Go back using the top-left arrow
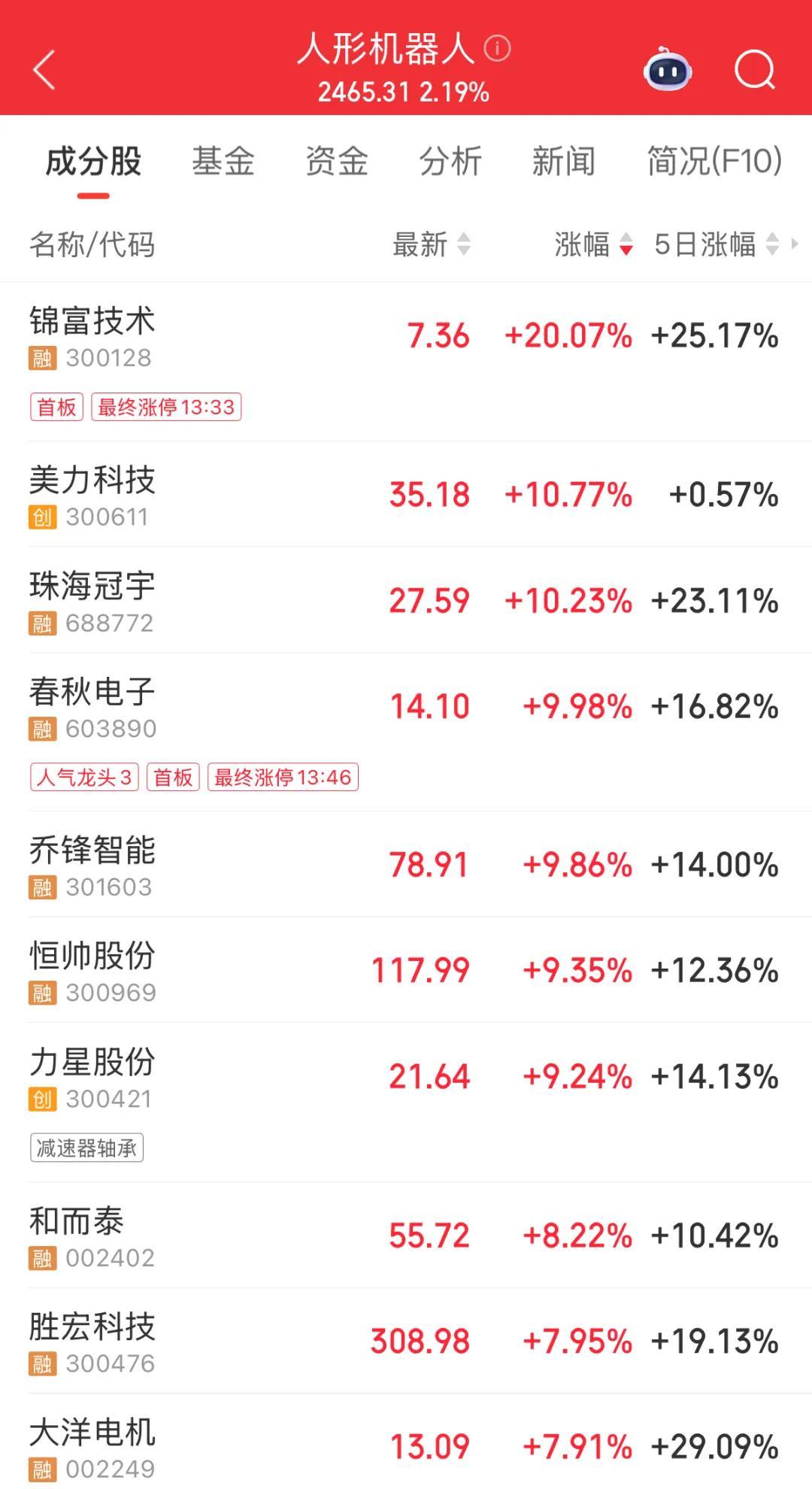 (44, 70)
